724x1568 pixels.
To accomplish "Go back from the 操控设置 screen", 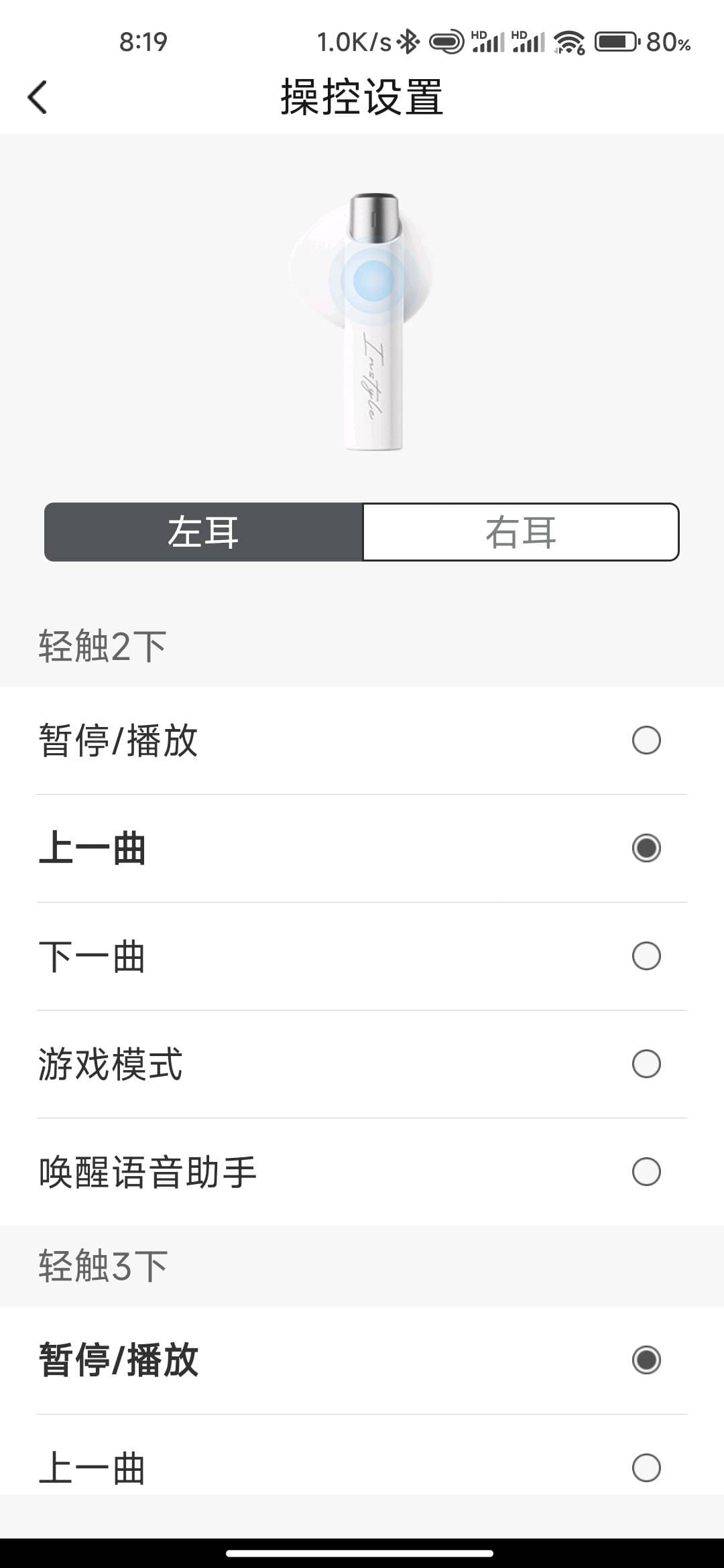I will [38, 97].
